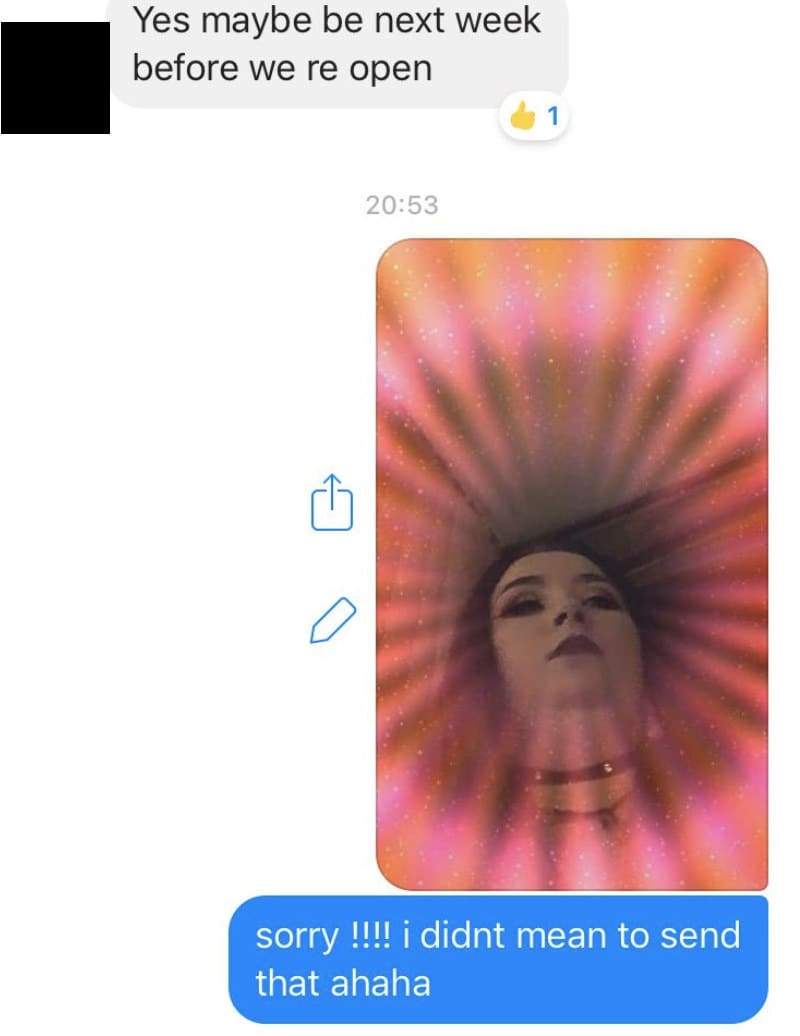Edit the sent photo with the pencil icon

(333, 618)
